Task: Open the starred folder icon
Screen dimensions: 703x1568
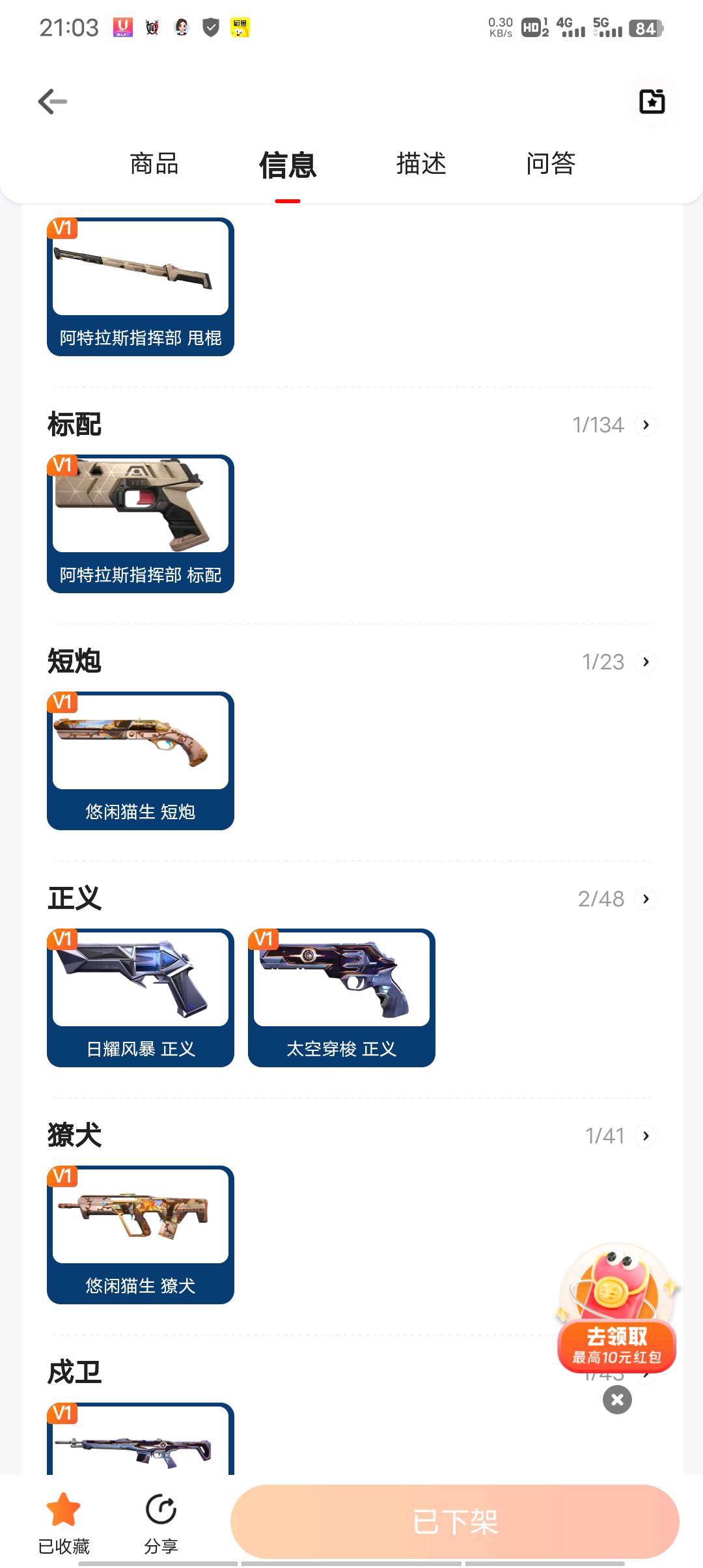Action: point(652,102)
